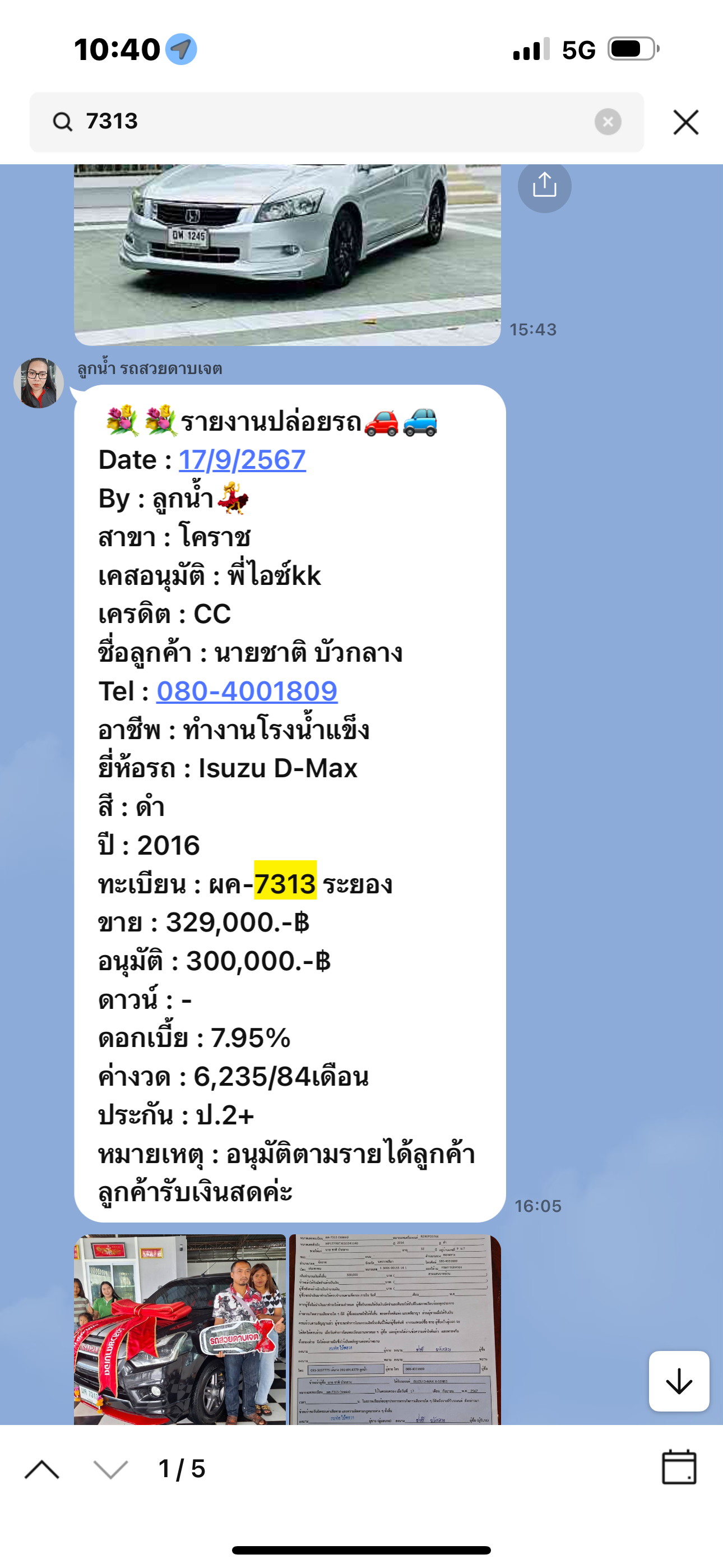This screenshot has width=723, height=1568.
Task: Close the chat search
Action: (686, 122)
